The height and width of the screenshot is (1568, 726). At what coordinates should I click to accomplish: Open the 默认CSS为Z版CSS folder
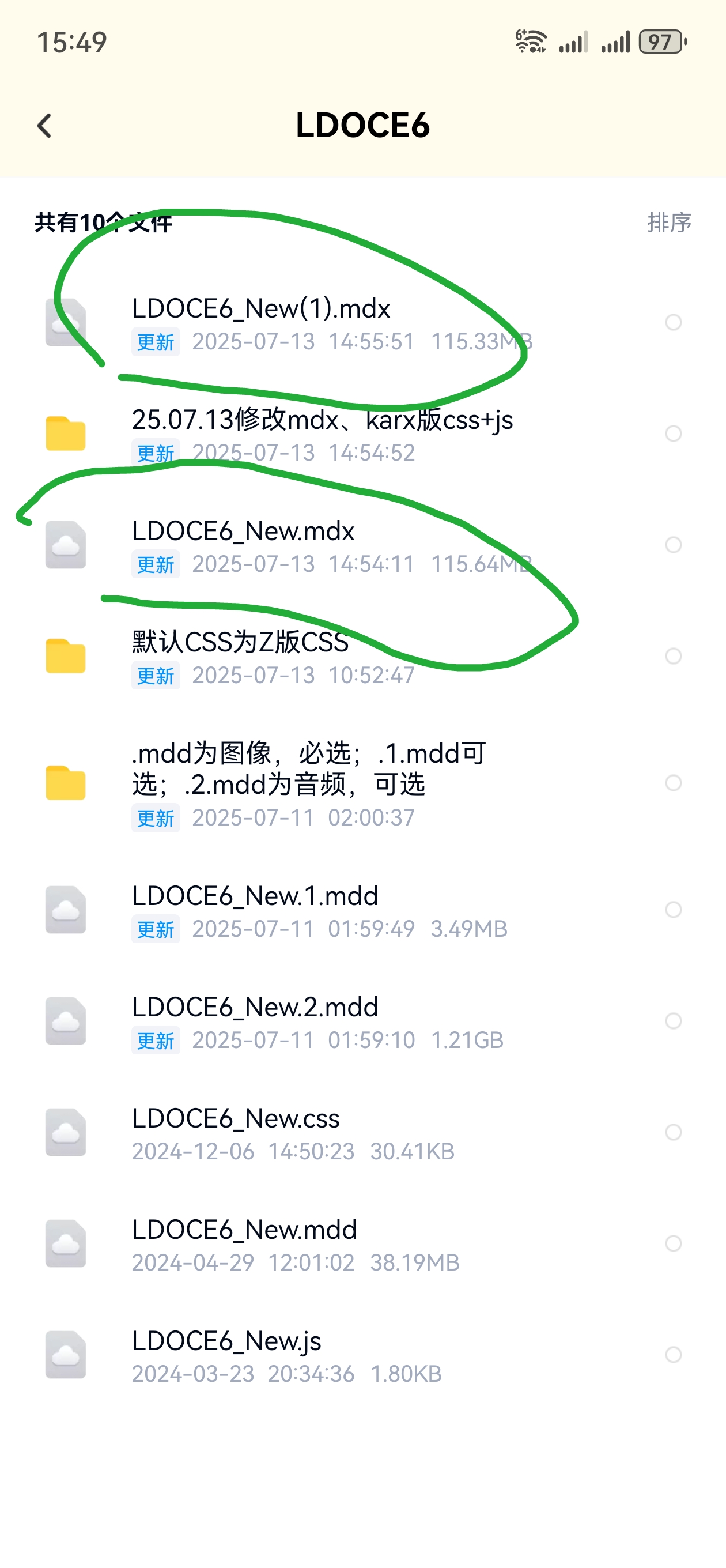click(362, 657)
